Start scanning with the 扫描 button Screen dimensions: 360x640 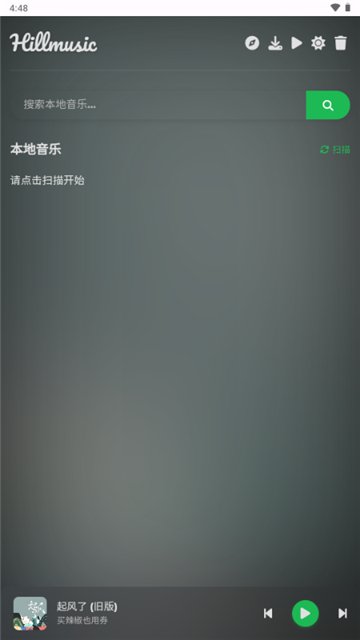(335, 149)
